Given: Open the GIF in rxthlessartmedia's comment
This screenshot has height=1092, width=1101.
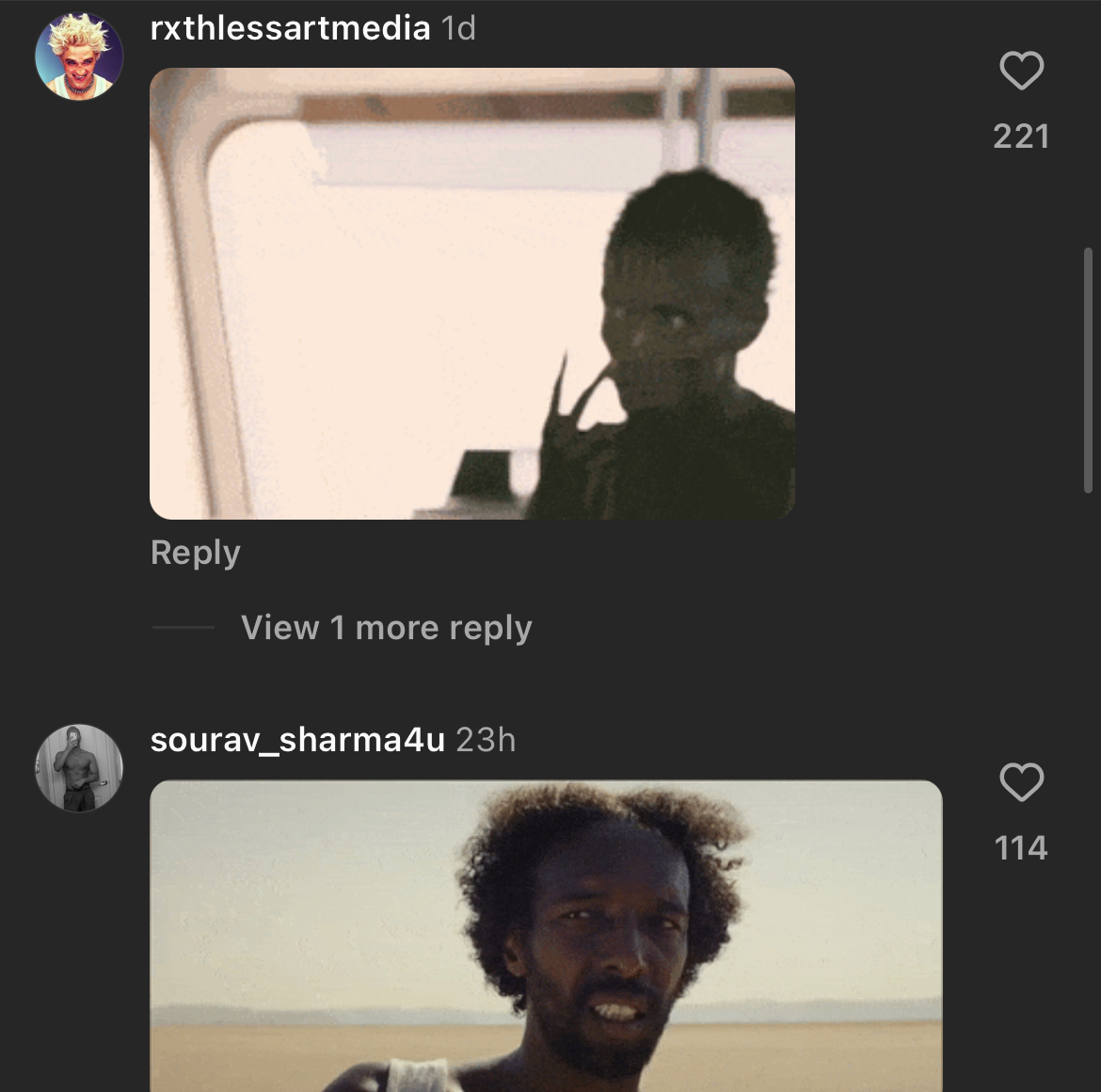Looking at the screenshot, I should (x=472, y=294).
